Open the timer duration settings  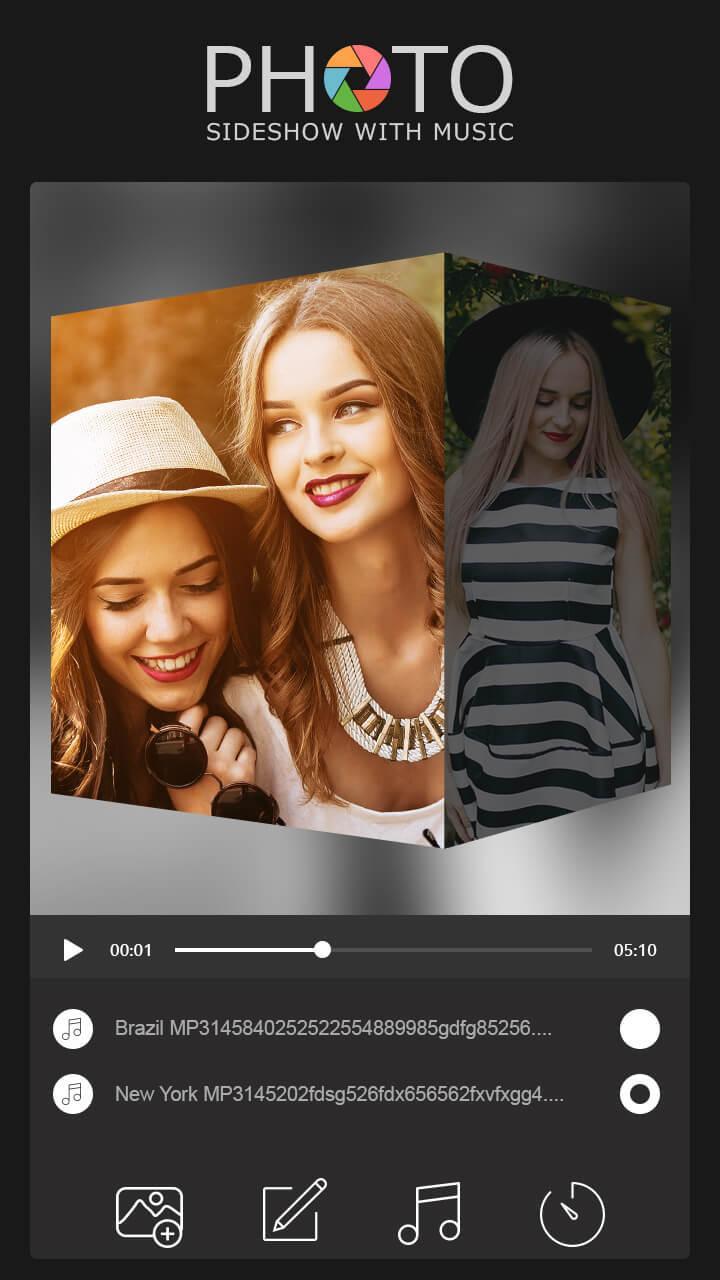[572, 1214]
